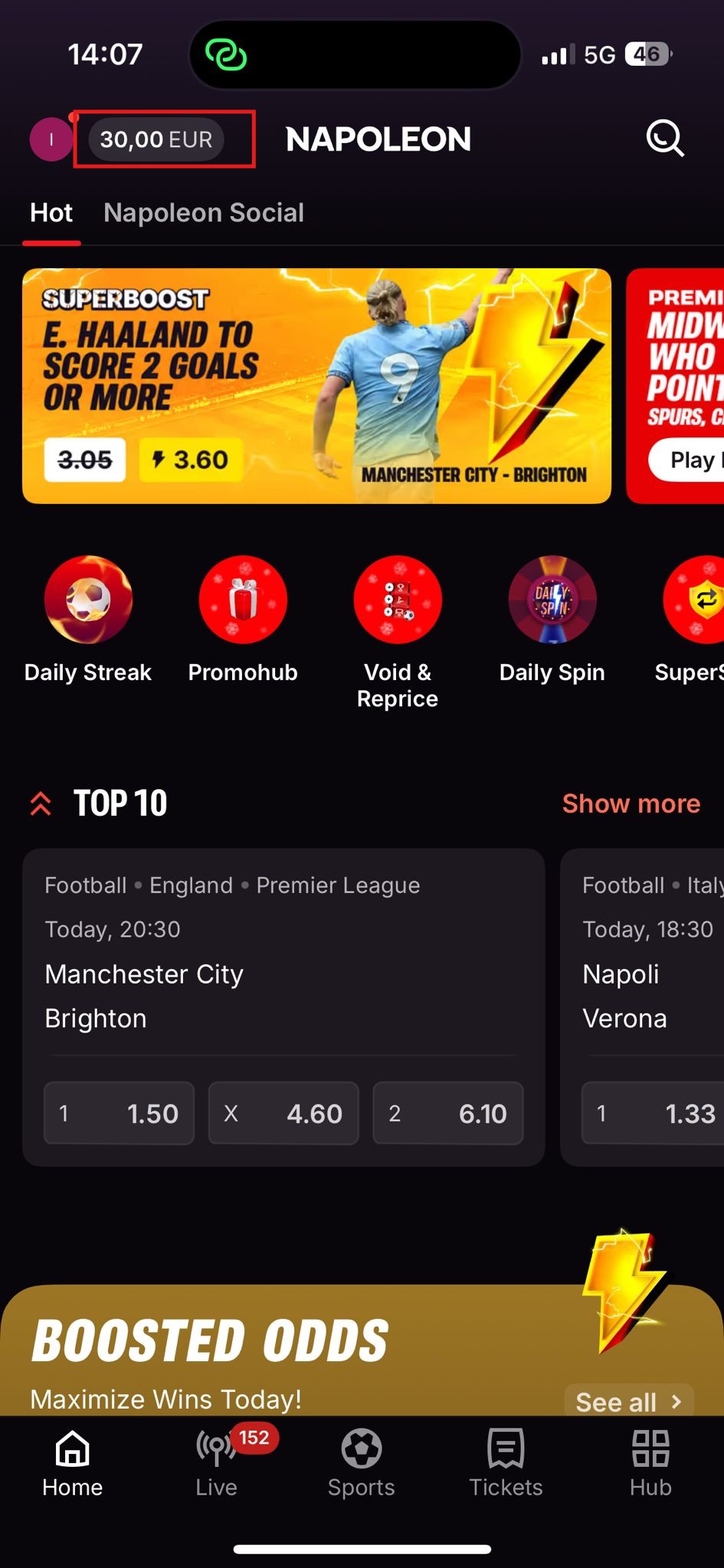This screenshot has height=1568, width=724.
Task: Tap the 30,00 EUR balance
Action: pos(156,139)
